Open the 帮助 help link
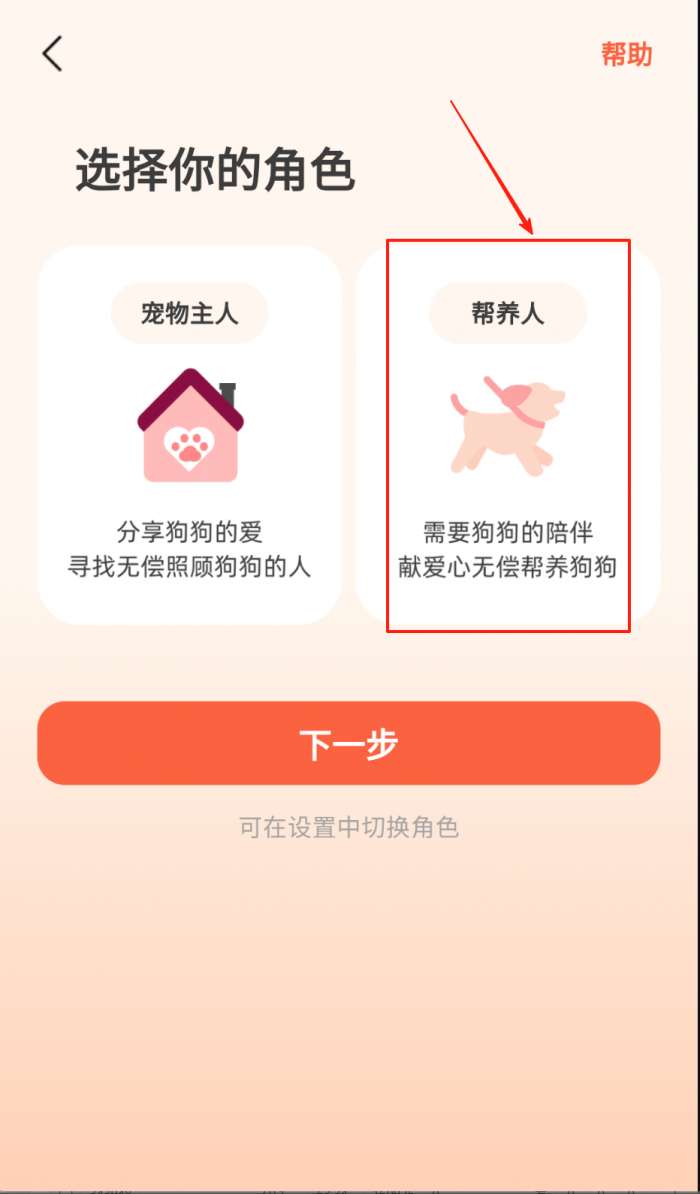 pyautogui.click(x=626, y=54)
